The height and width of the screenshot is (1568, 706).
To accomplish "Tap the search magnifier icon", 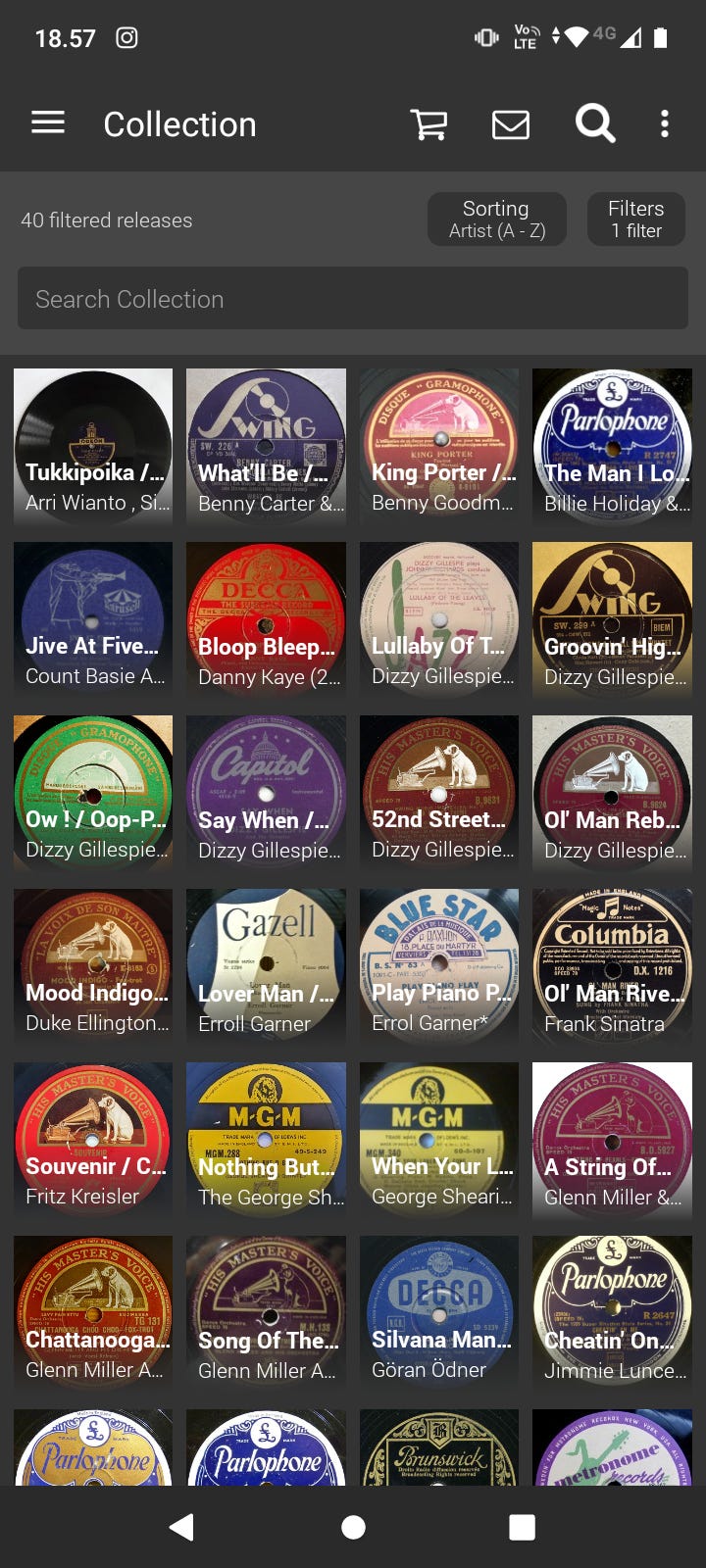I will [x=594, y=123].
